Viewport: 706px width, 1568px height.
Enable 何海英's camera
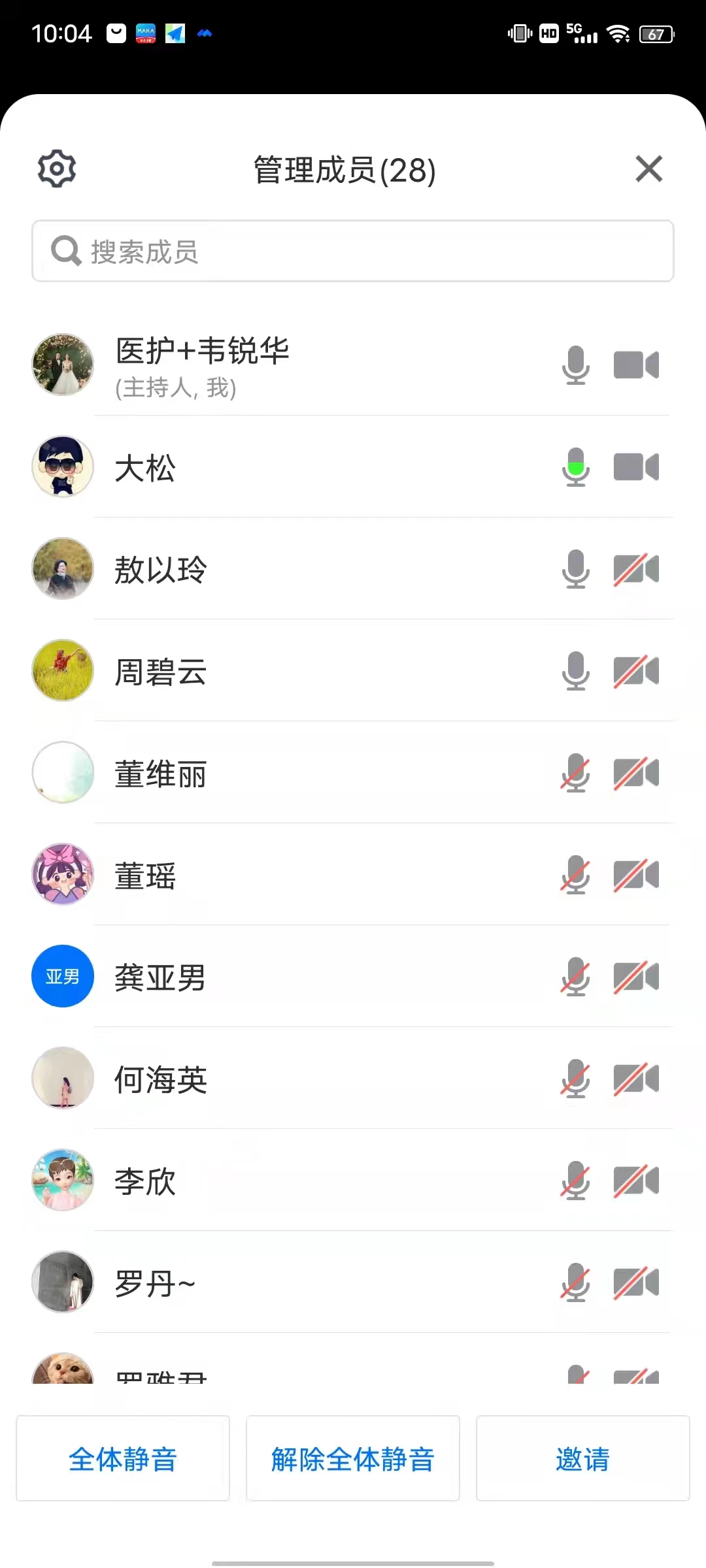(x=636, y=1078)
